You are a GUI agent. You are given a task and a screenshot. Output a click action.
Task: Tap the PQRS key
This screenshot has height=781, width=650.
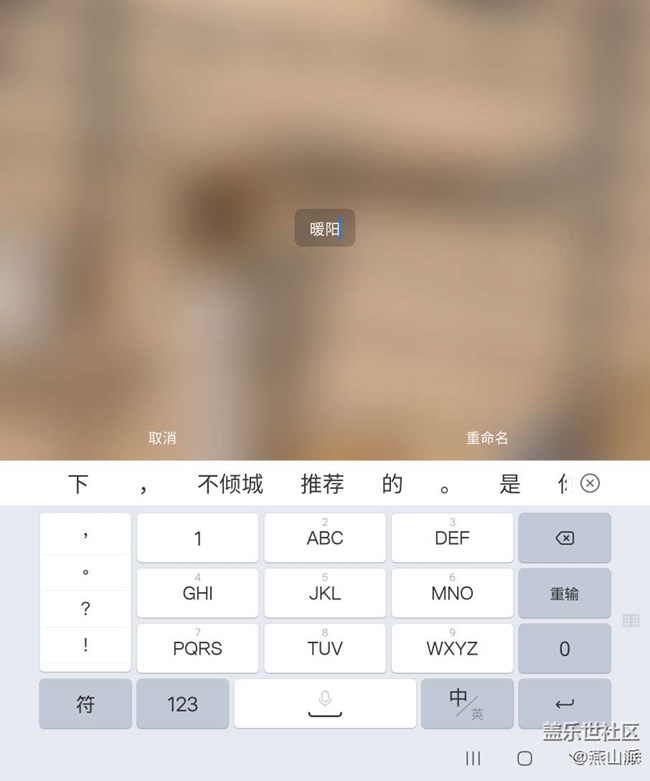(x=197, y=648)
